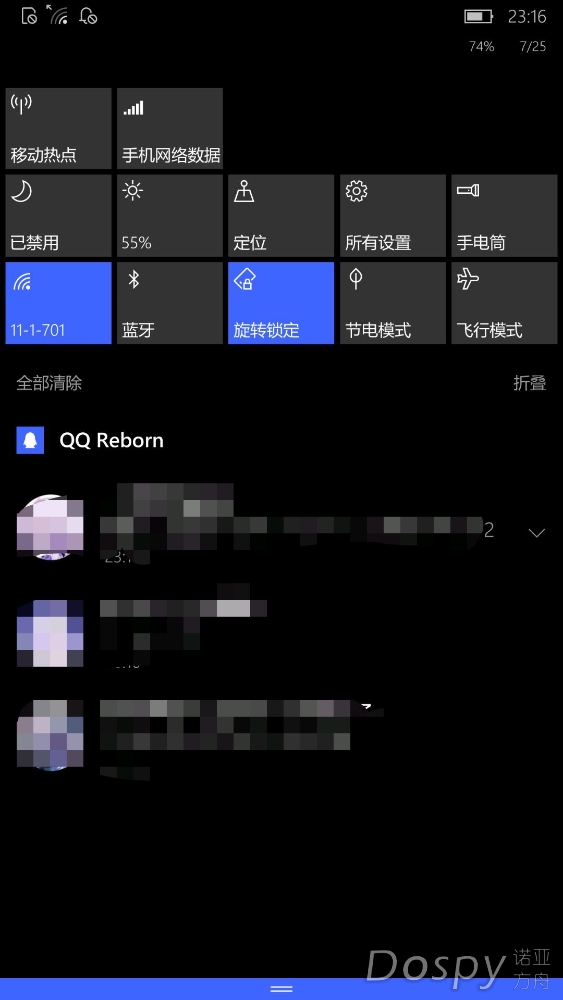
Task: Toggle the 11-1-701 Wi-Fi tile
Action: (x=59, y=303)
